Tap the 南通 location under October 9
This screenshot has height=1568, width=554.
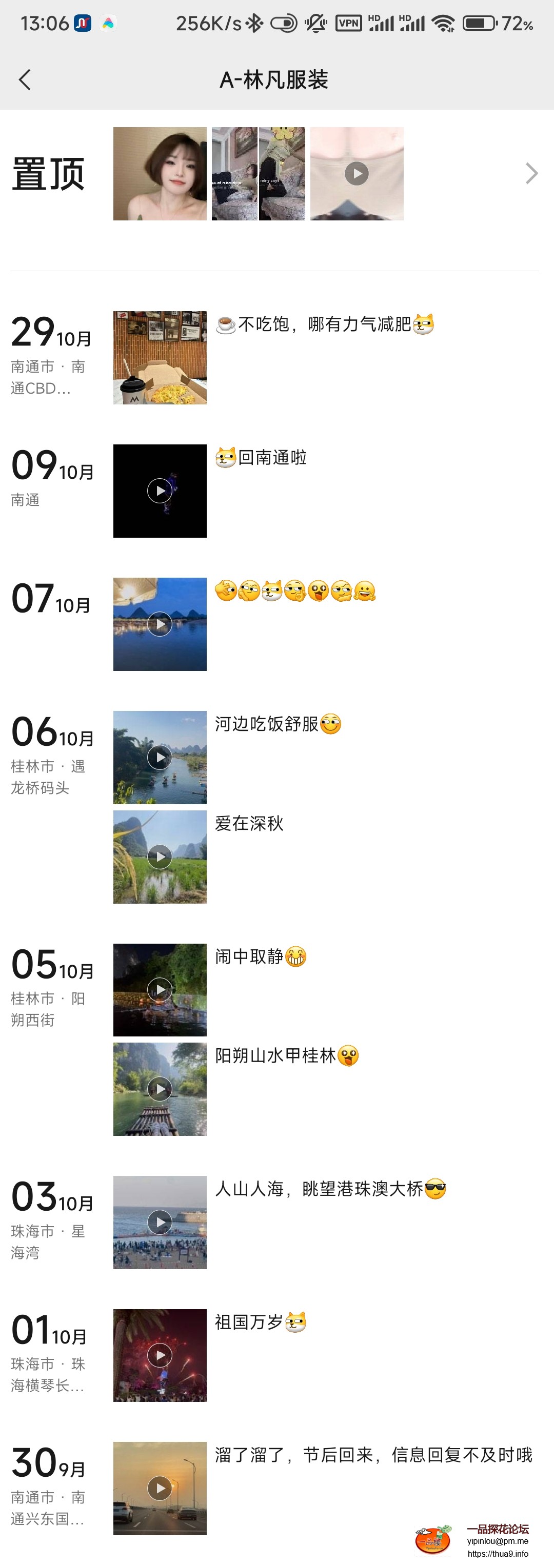(27, 499)
